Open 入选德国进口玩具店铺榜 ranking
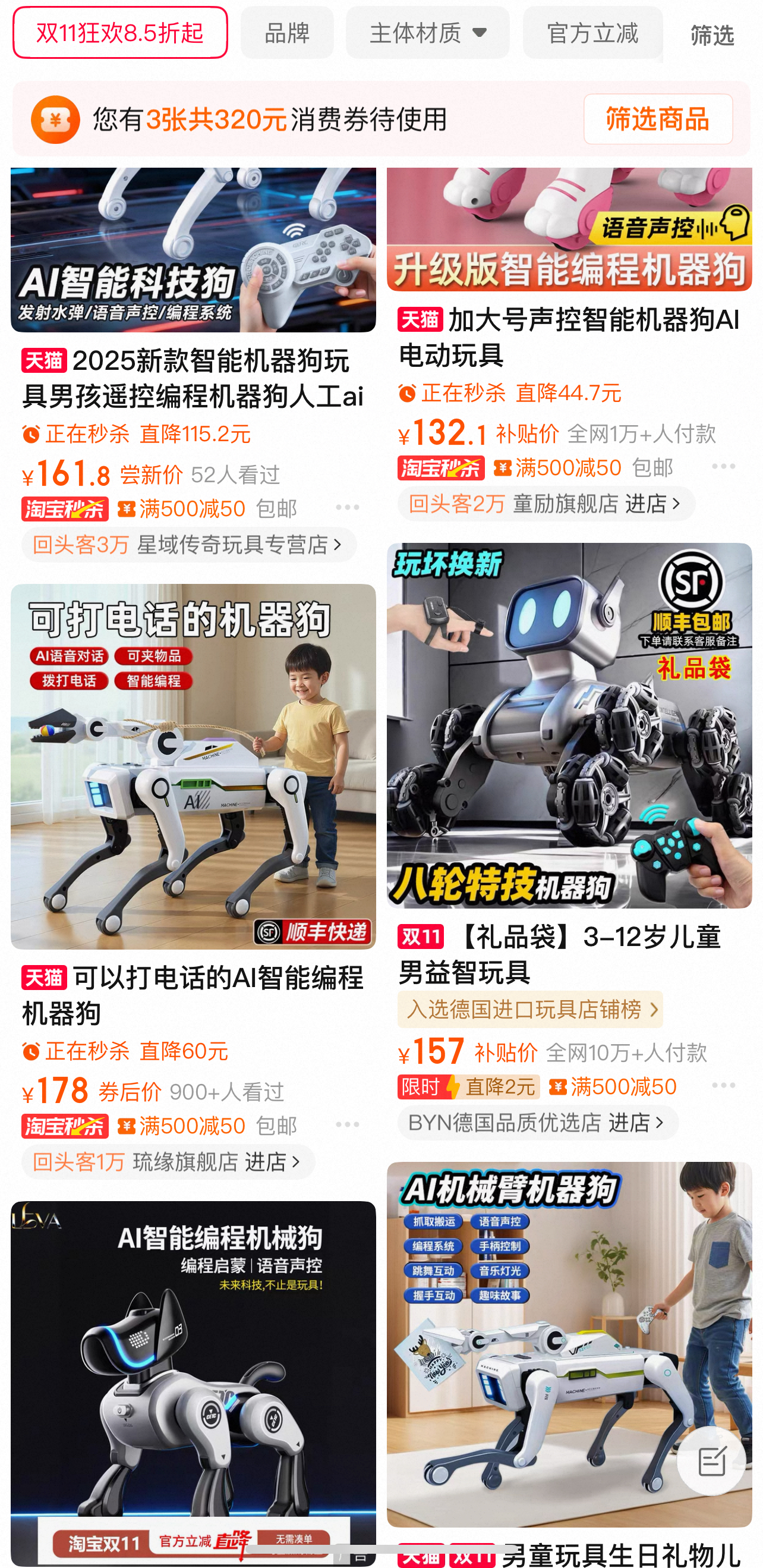The image size is (763, 1568). pos(529,1009)
